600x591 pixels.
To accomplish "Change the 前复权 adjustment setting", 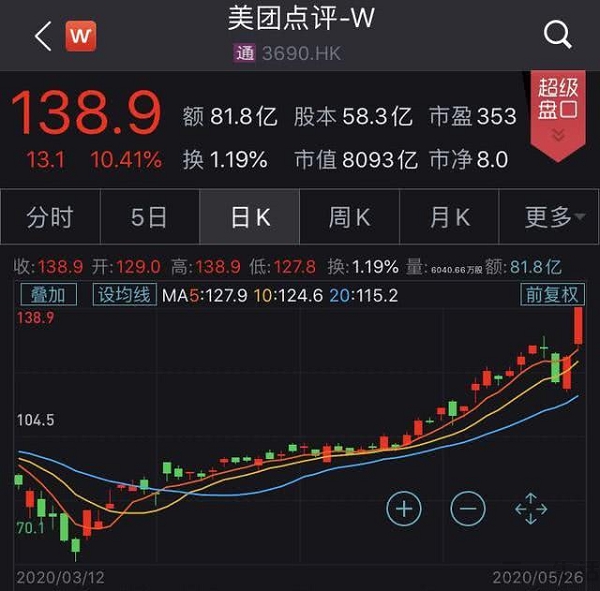I will [x=551, y=295].
